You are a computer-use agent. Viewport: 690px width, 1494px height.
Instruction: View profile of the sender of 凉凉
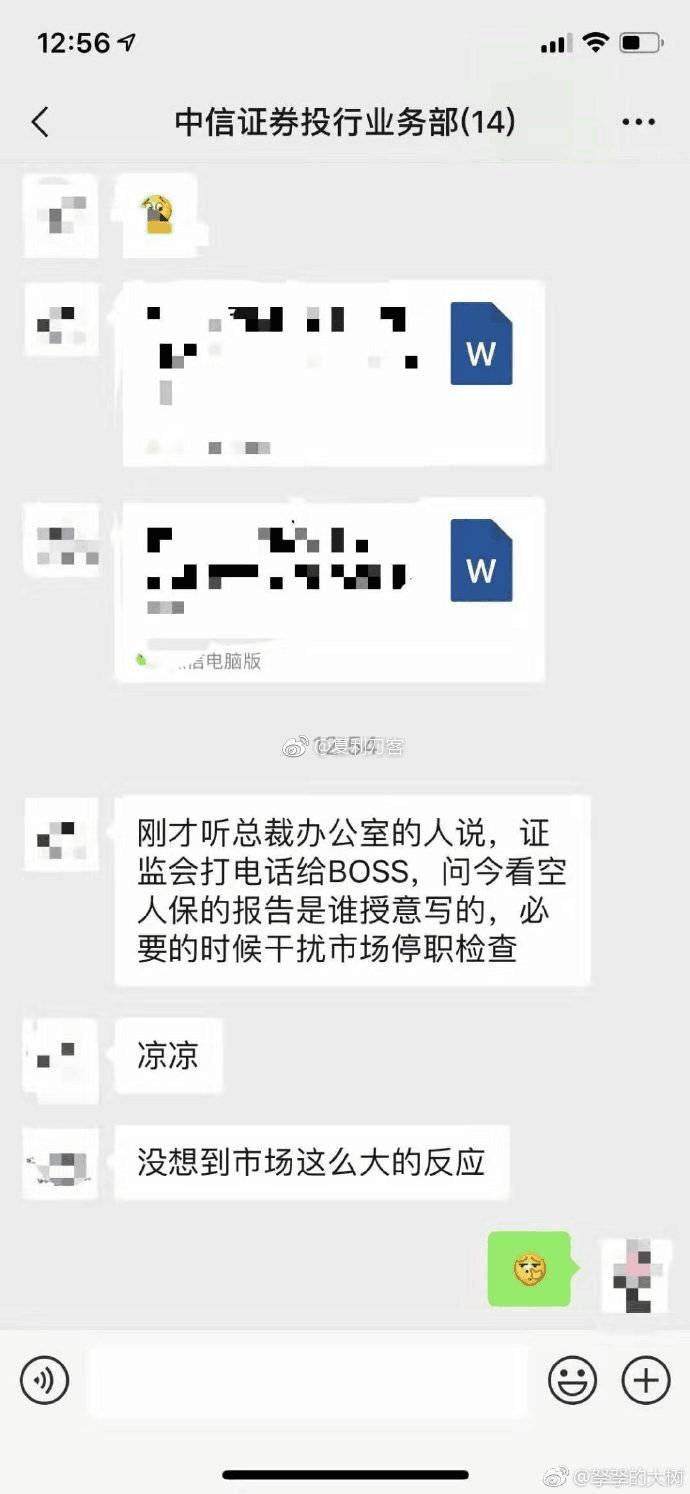[x=61, y=1055]
